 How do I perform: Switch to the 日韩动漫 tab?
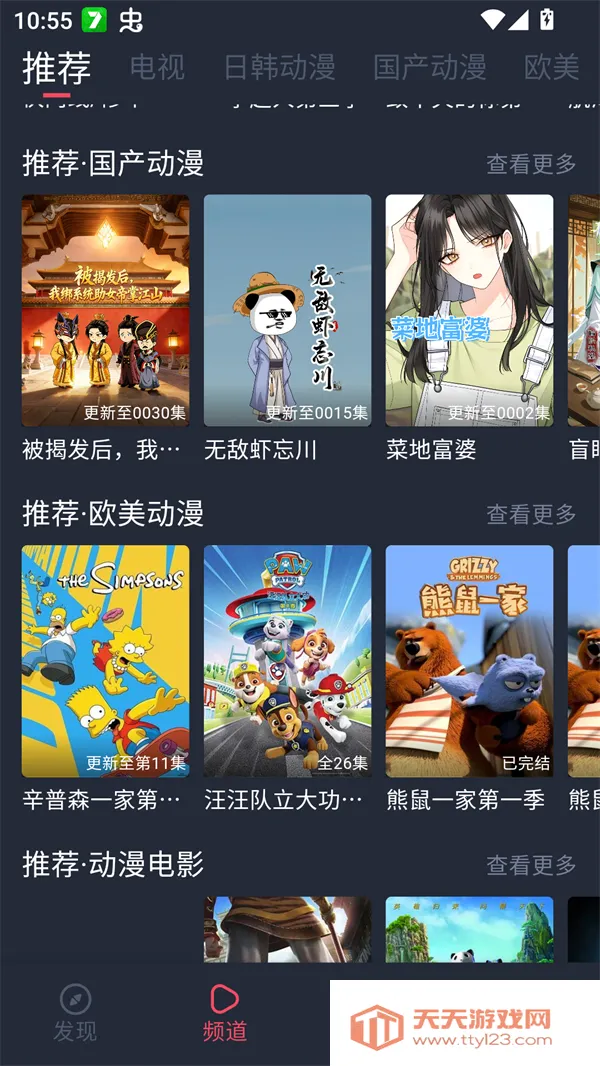(279, 68)
